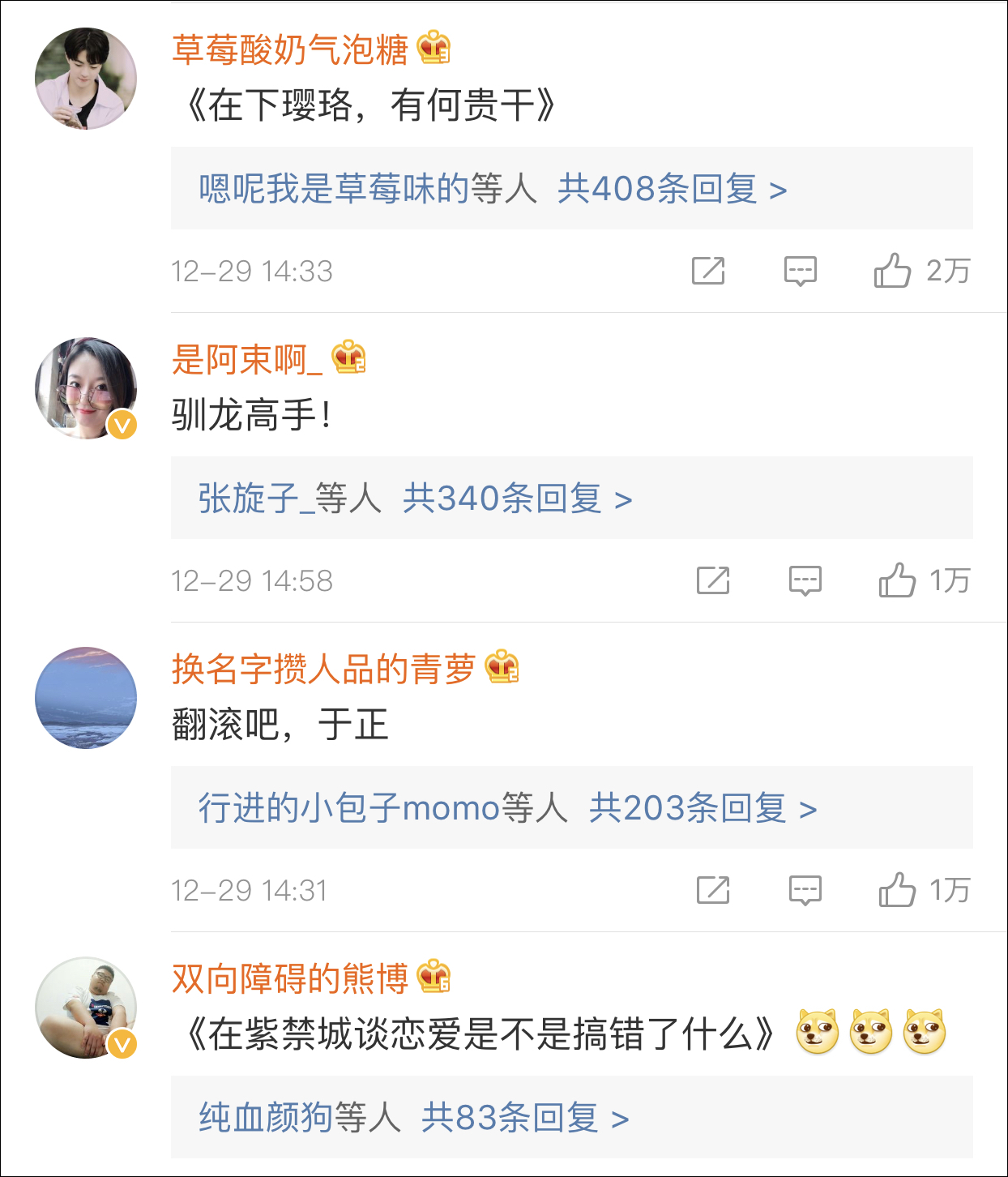Open username 是阿束啊_ profile
This screenshot has width=1008, height=1177.
pos(247,359)
